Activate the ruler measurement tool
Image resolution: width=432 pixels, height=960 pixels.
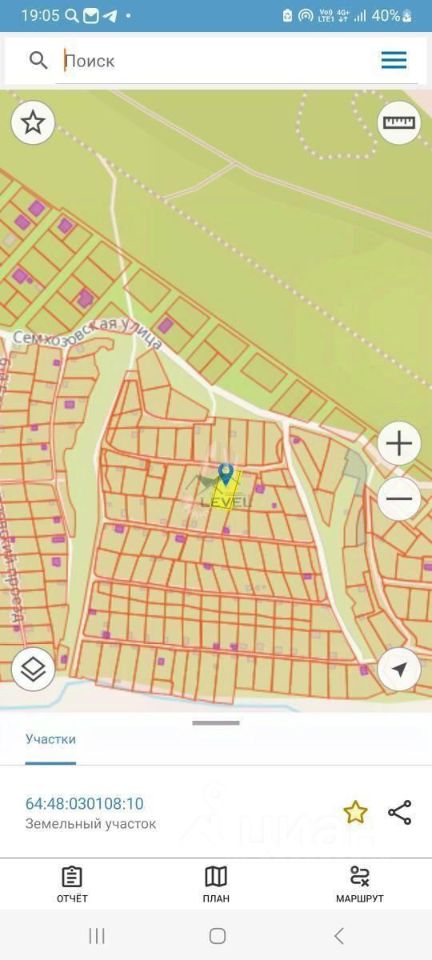point(399,122)
